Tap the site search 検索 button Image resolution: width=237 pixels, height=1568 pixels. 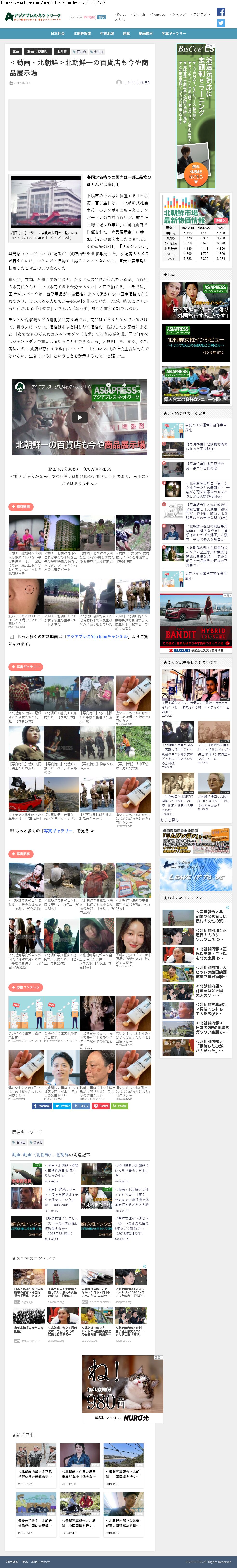click(102, 17)
